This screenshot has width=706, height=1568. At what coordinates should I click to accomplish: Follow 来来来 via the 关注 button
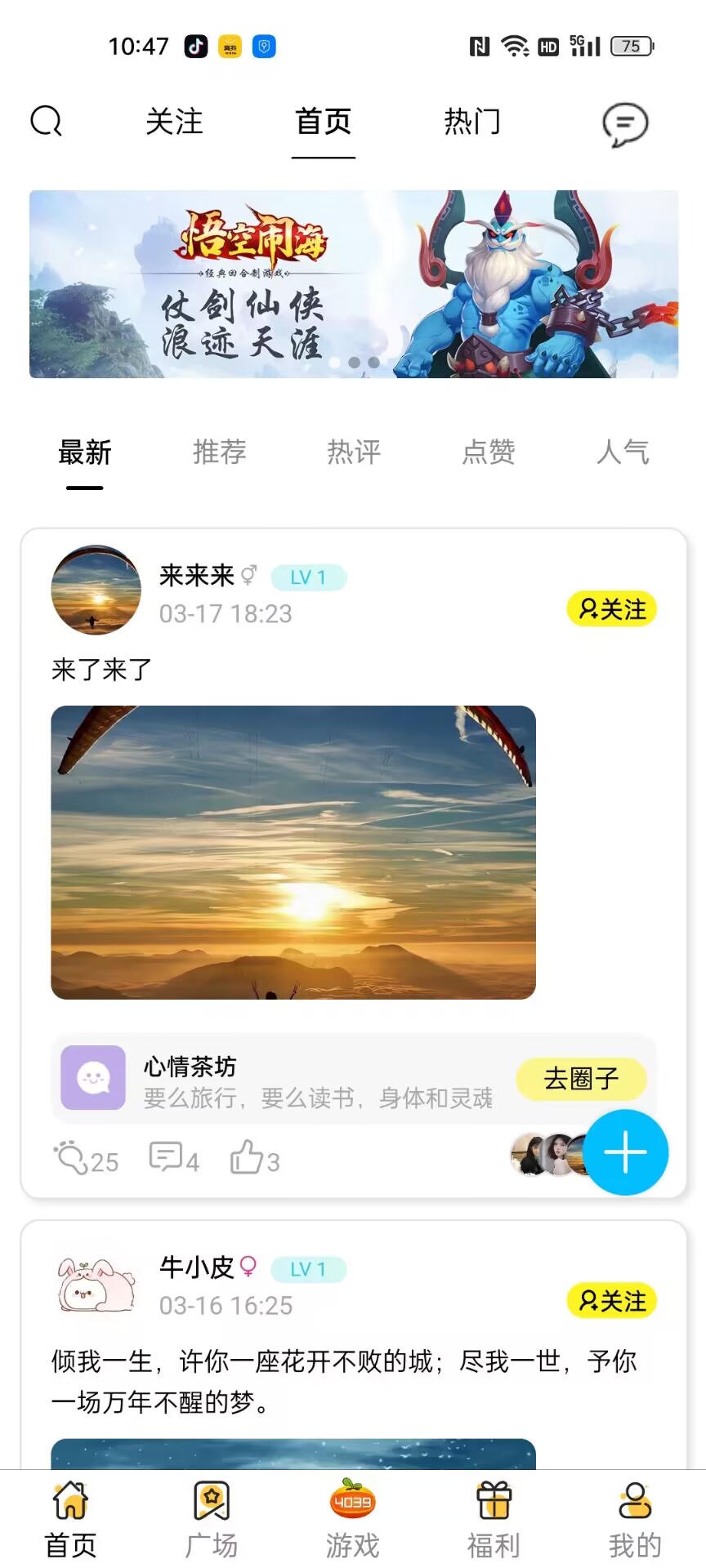(x=612, y=608)
